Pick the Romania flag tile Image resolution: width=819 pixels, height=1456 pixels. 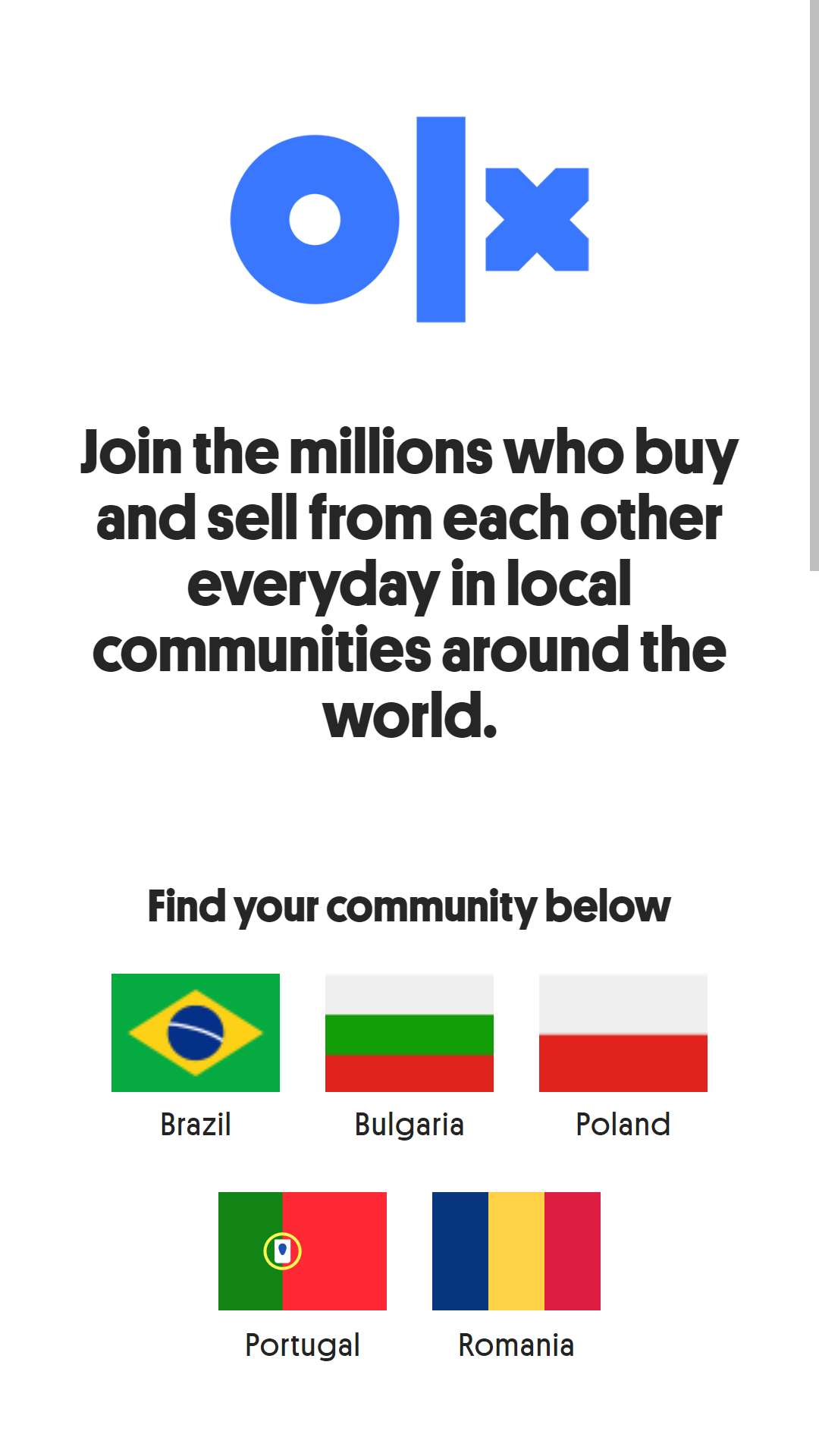[516, 1250]
